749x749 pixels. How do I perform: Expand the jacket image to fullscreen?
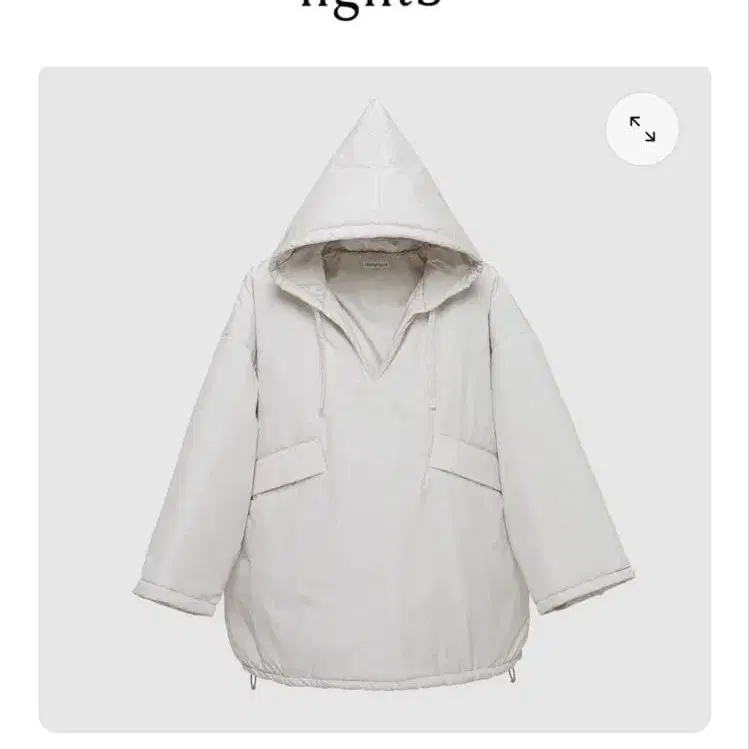pyautogui.click(x=642, y=129)
